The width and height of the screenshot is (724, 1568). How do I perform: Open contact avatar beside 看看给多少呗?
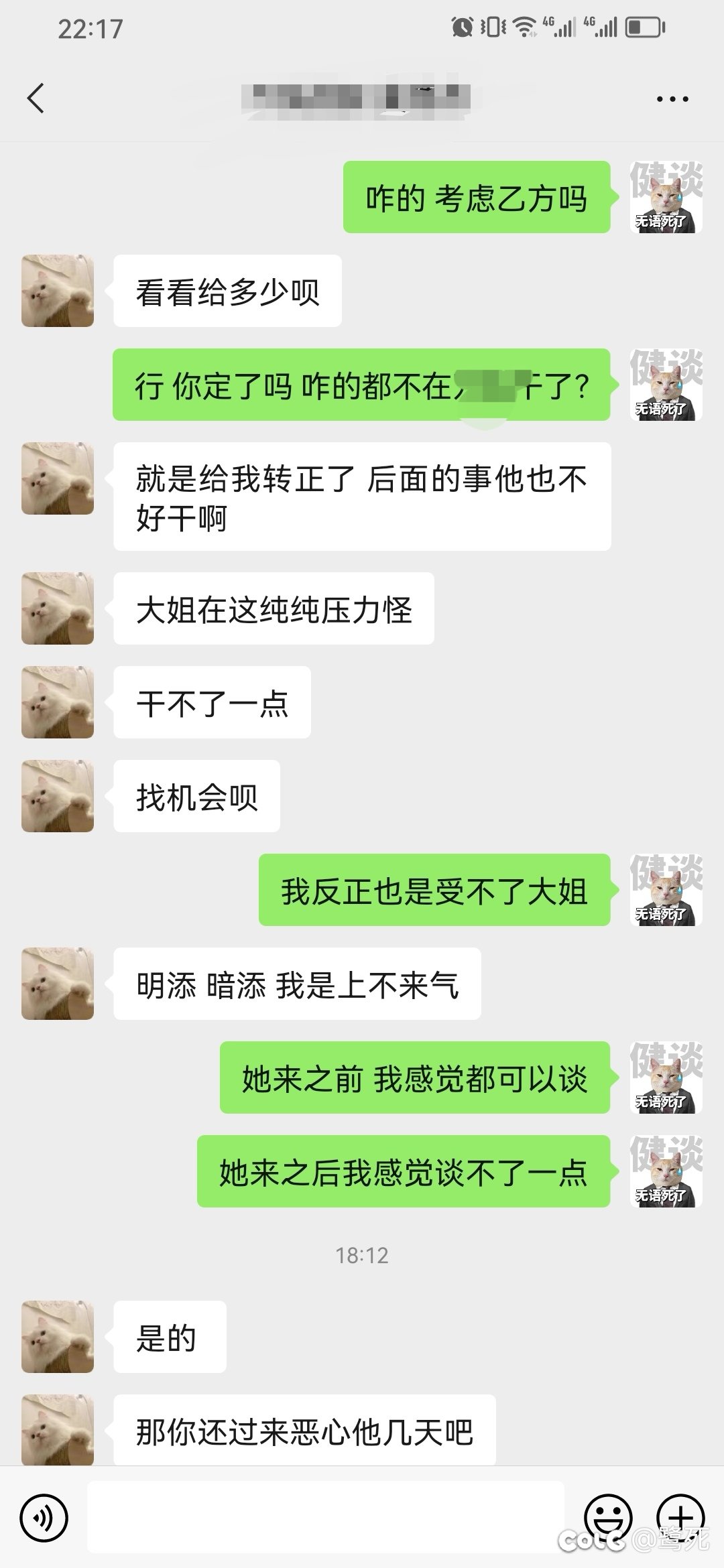58,291
